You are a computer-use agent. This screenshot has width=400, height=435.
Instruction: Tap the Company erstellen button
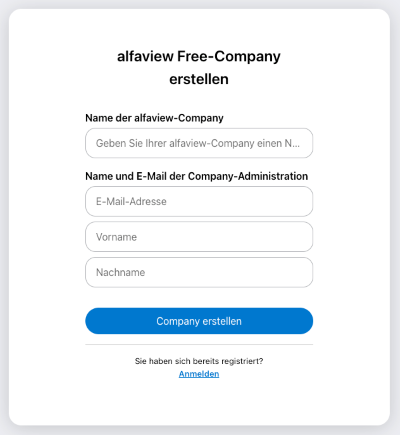(199, 321)
